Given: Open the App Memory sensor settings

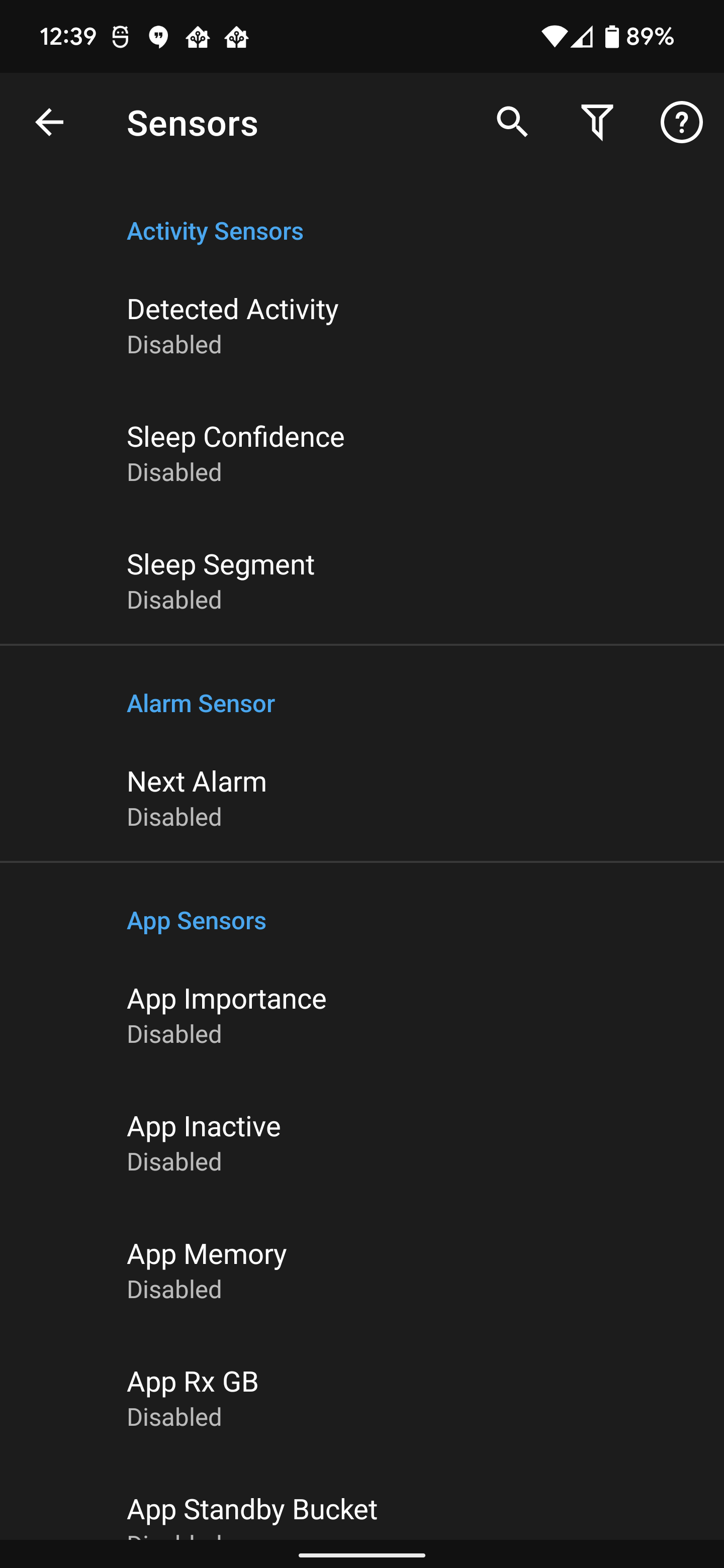Looking at the screenshot, I should pos(361,1270).
